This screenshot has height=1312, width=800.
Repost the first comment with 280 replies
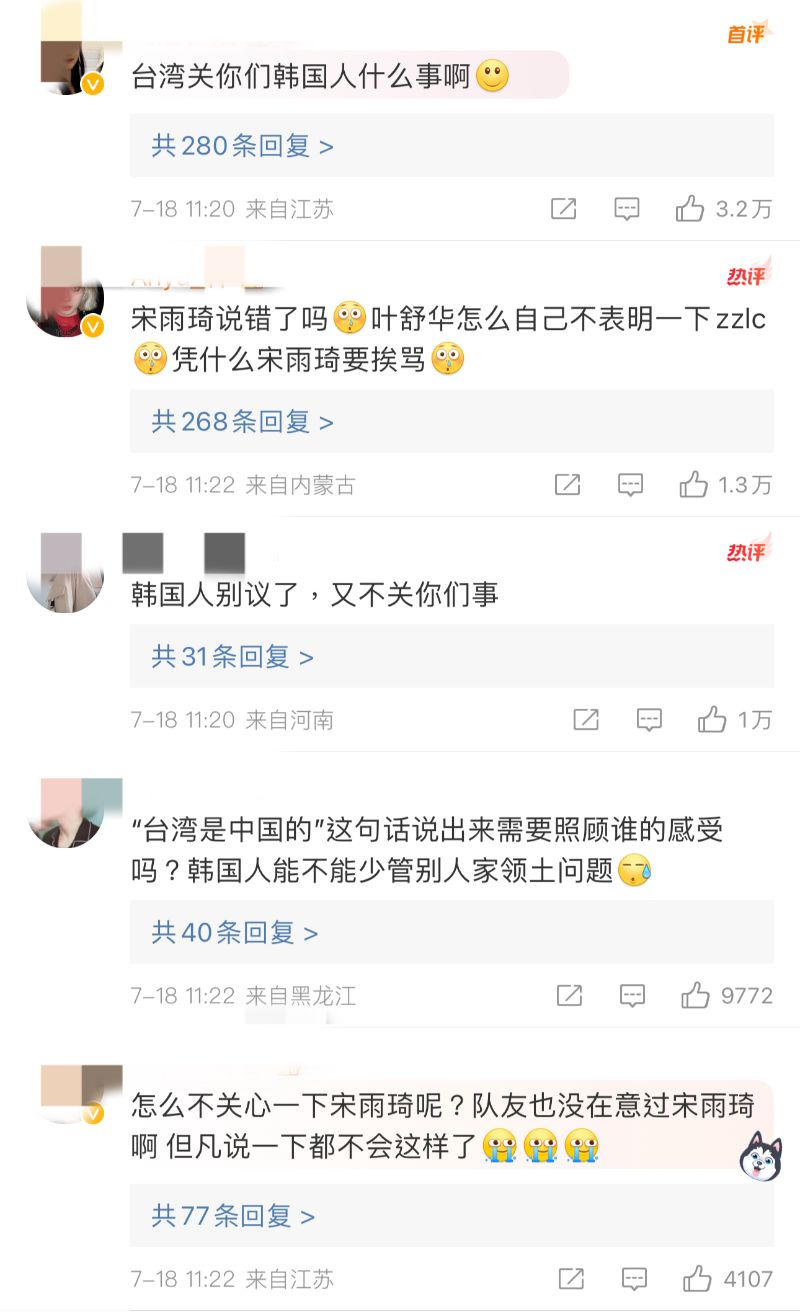[563, 209]
